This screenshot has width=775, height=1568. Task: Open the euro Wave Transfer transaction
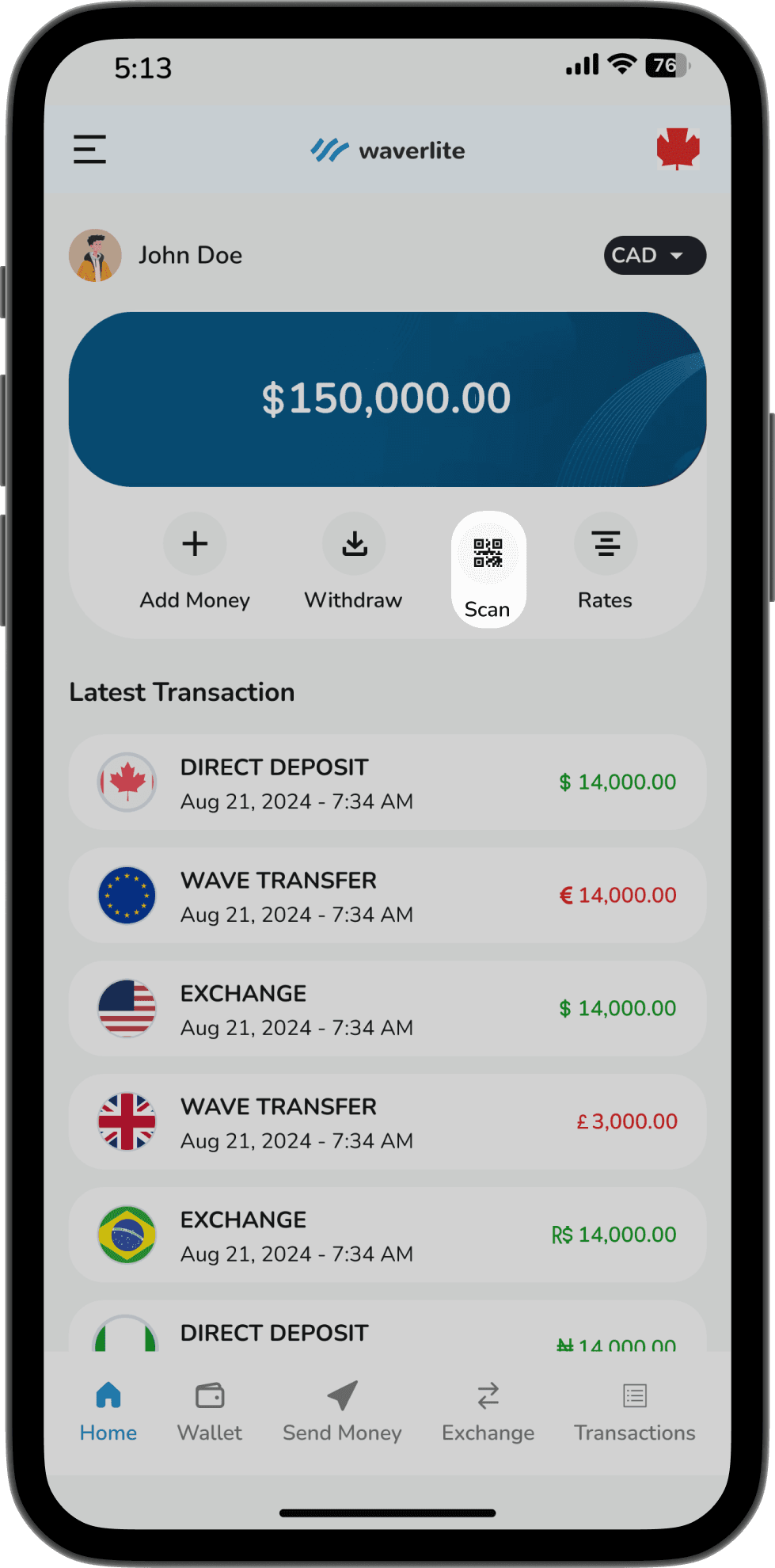click(x=387, y=896)
